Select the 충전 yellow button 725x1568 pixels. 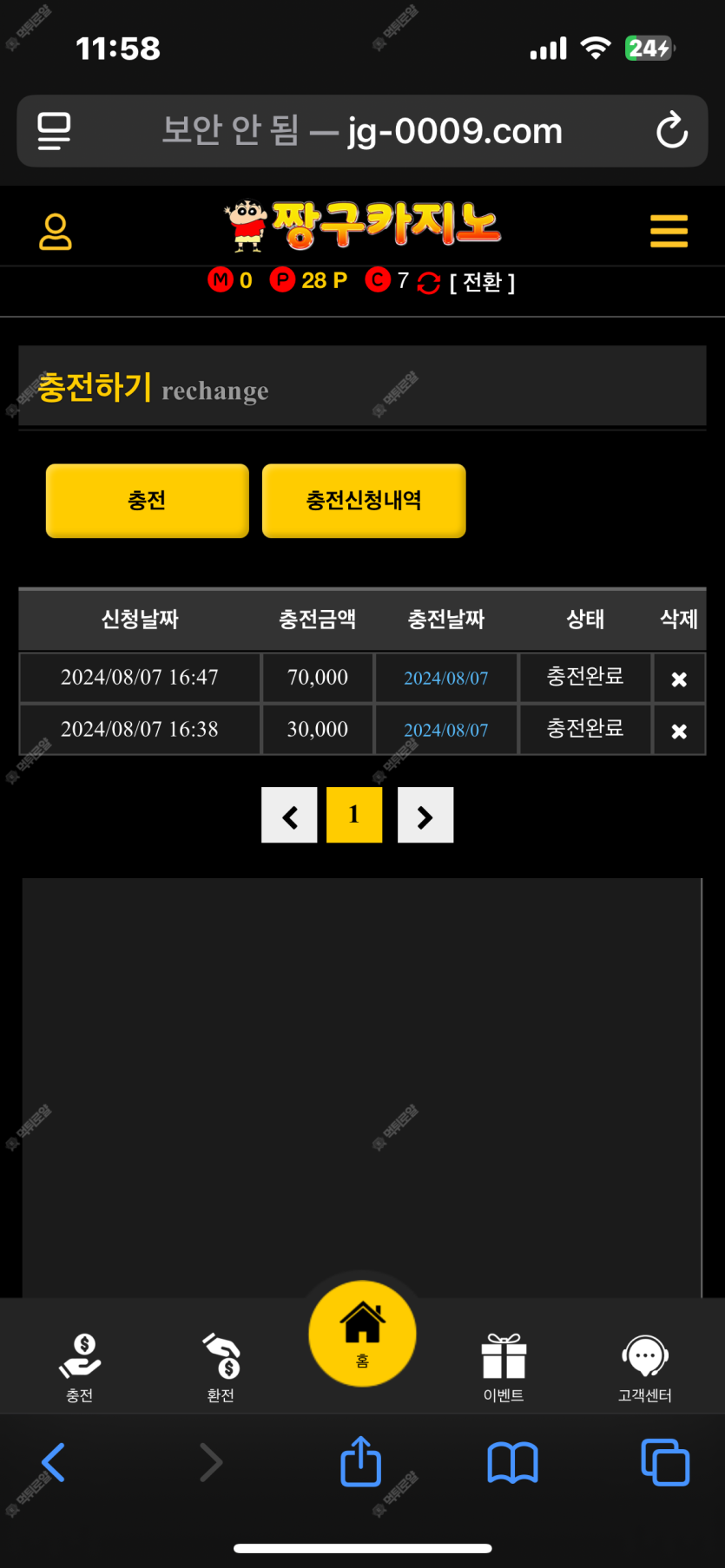(x=147, y=501)
